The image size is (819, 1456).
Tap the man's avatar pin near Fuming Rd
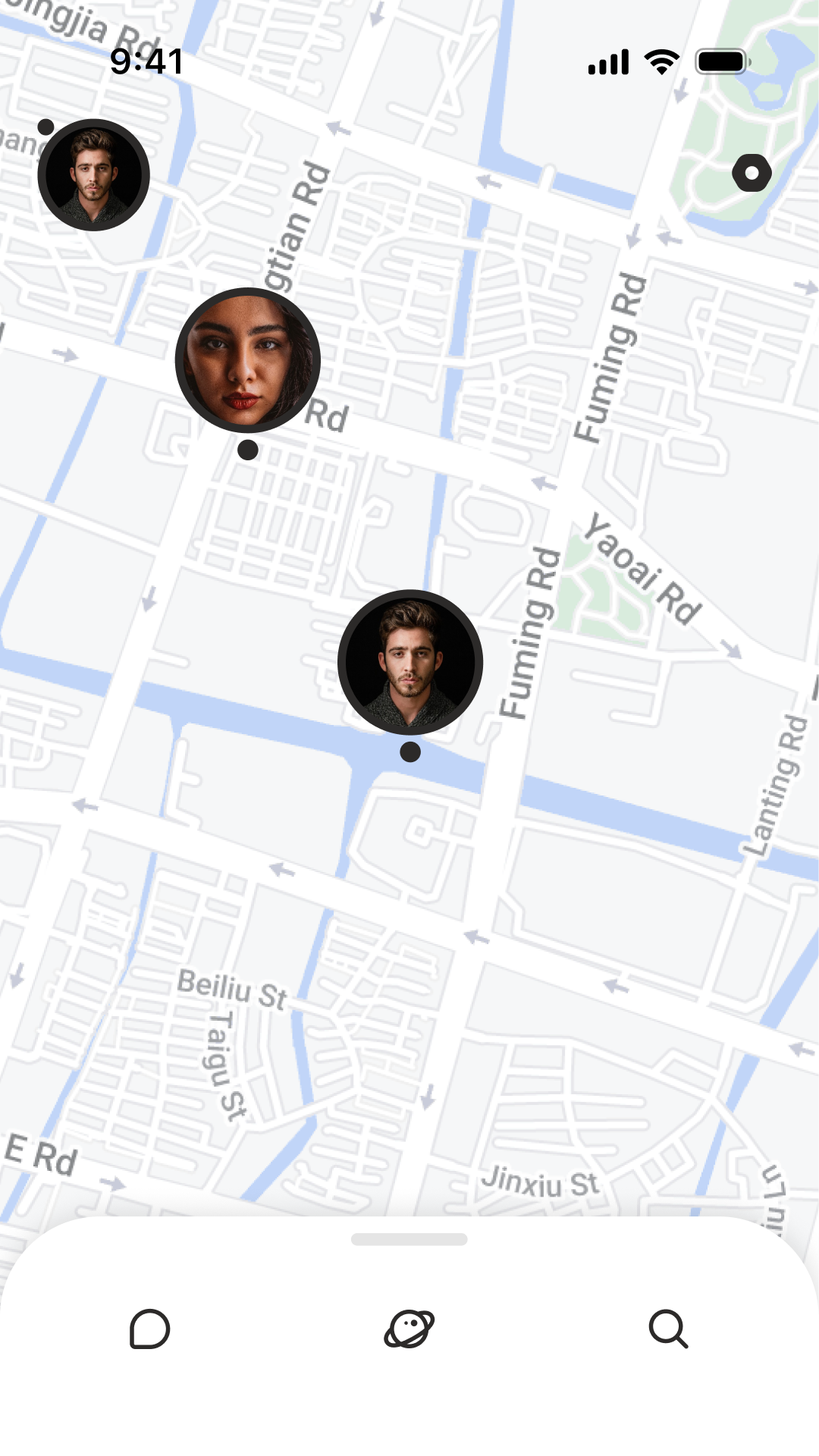[x=410, y=662]
